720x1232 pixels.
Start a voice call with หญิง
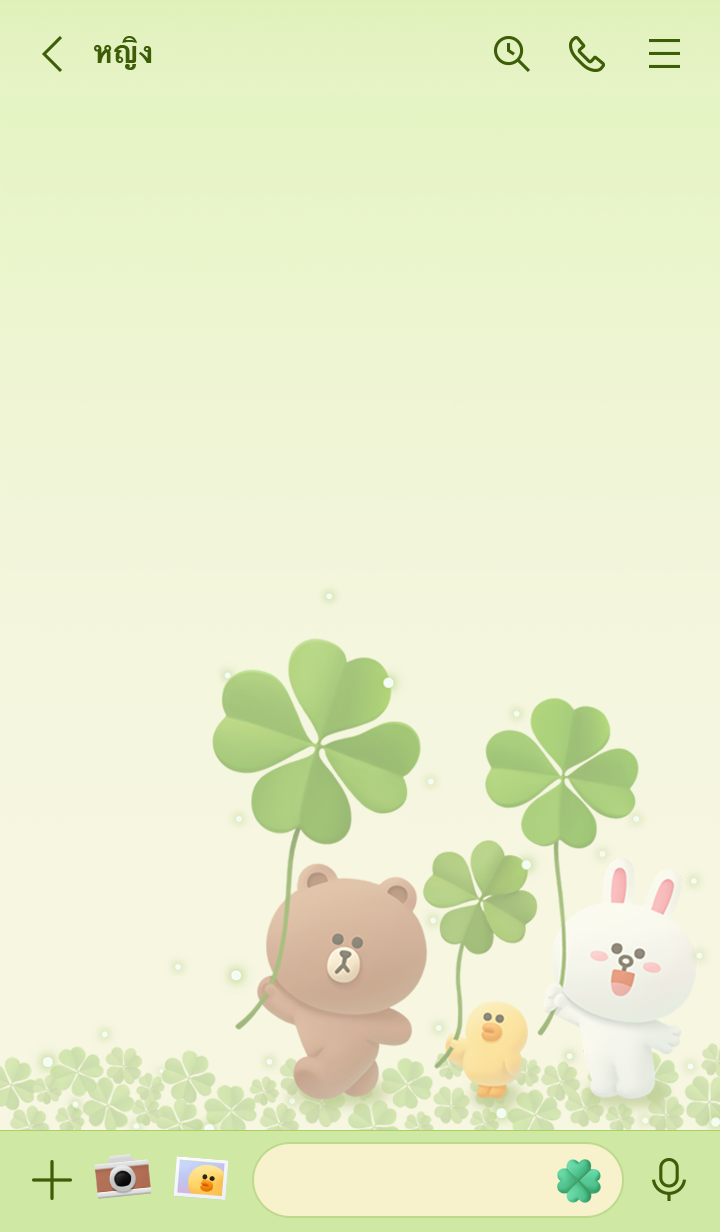click(587, 54)
